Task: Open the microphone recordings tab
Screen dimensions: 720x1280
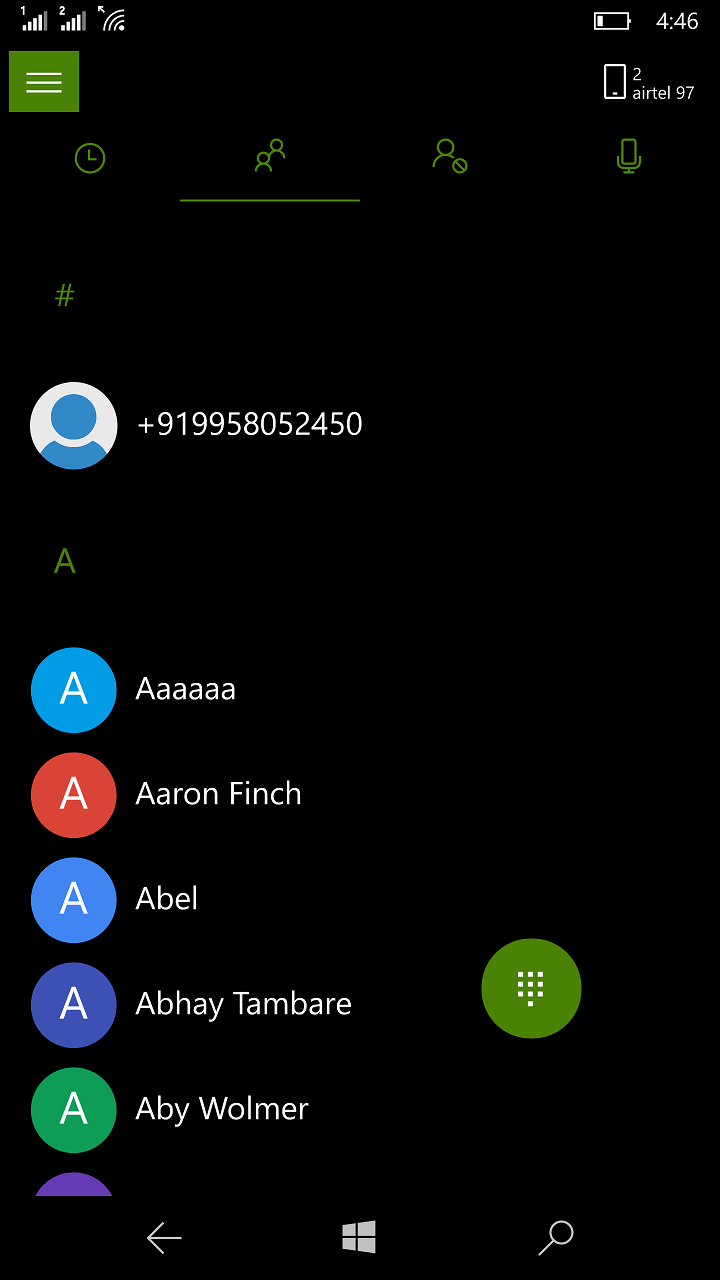Action: click(x=628, y=157)
